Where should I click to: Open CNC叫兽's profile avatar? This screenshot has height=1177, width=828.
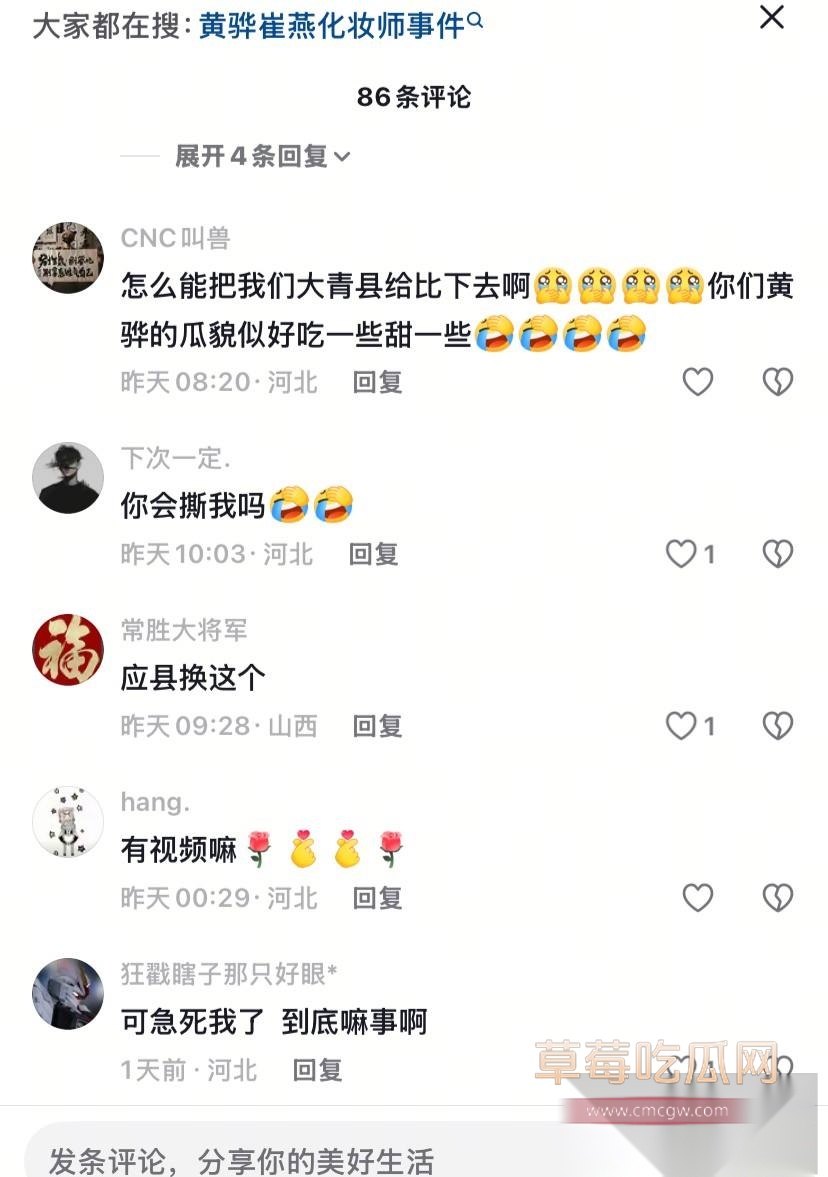coord(68,258)
